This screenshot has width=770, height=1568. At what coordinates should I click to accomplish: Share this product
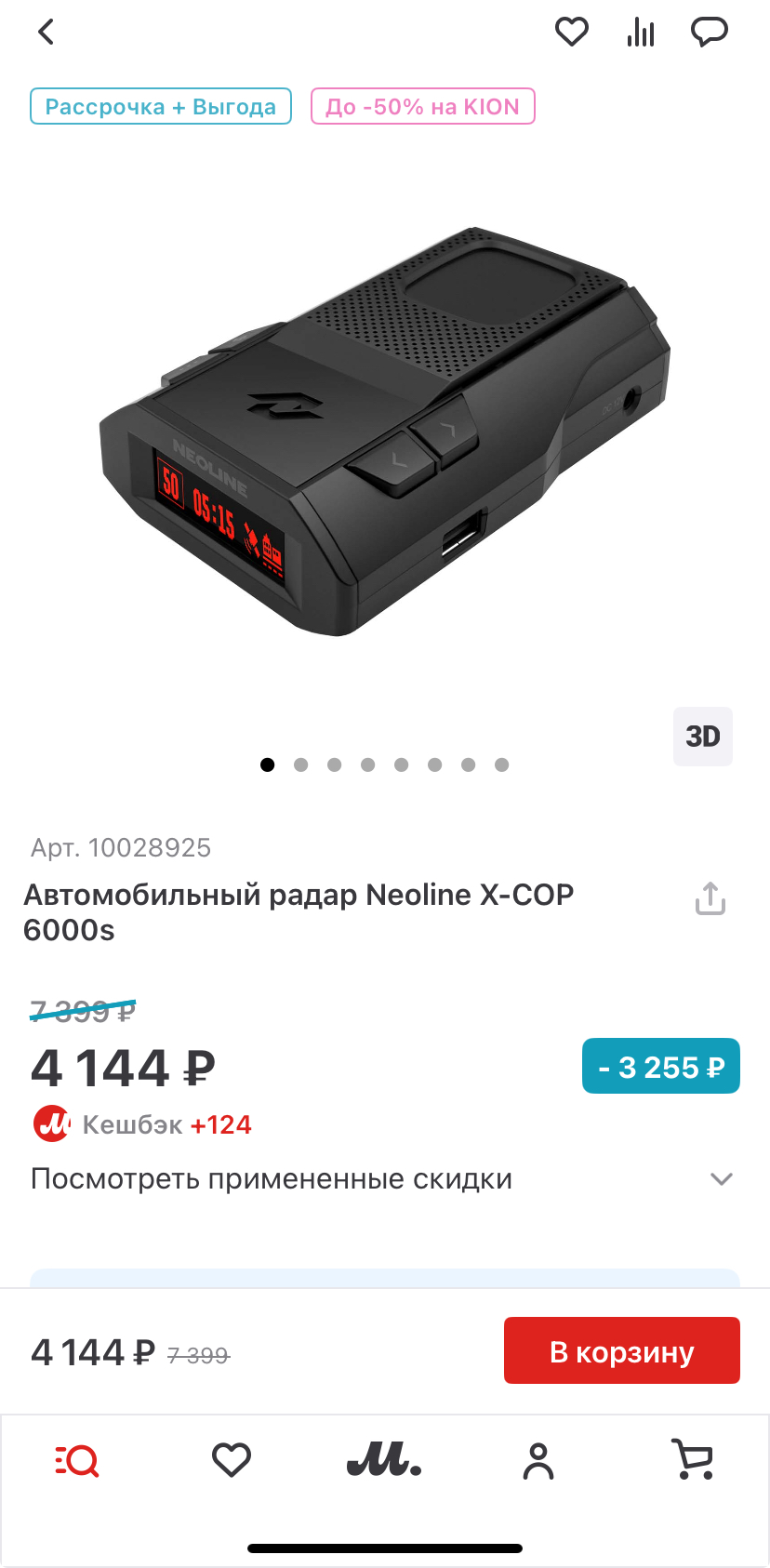(710, 898)
